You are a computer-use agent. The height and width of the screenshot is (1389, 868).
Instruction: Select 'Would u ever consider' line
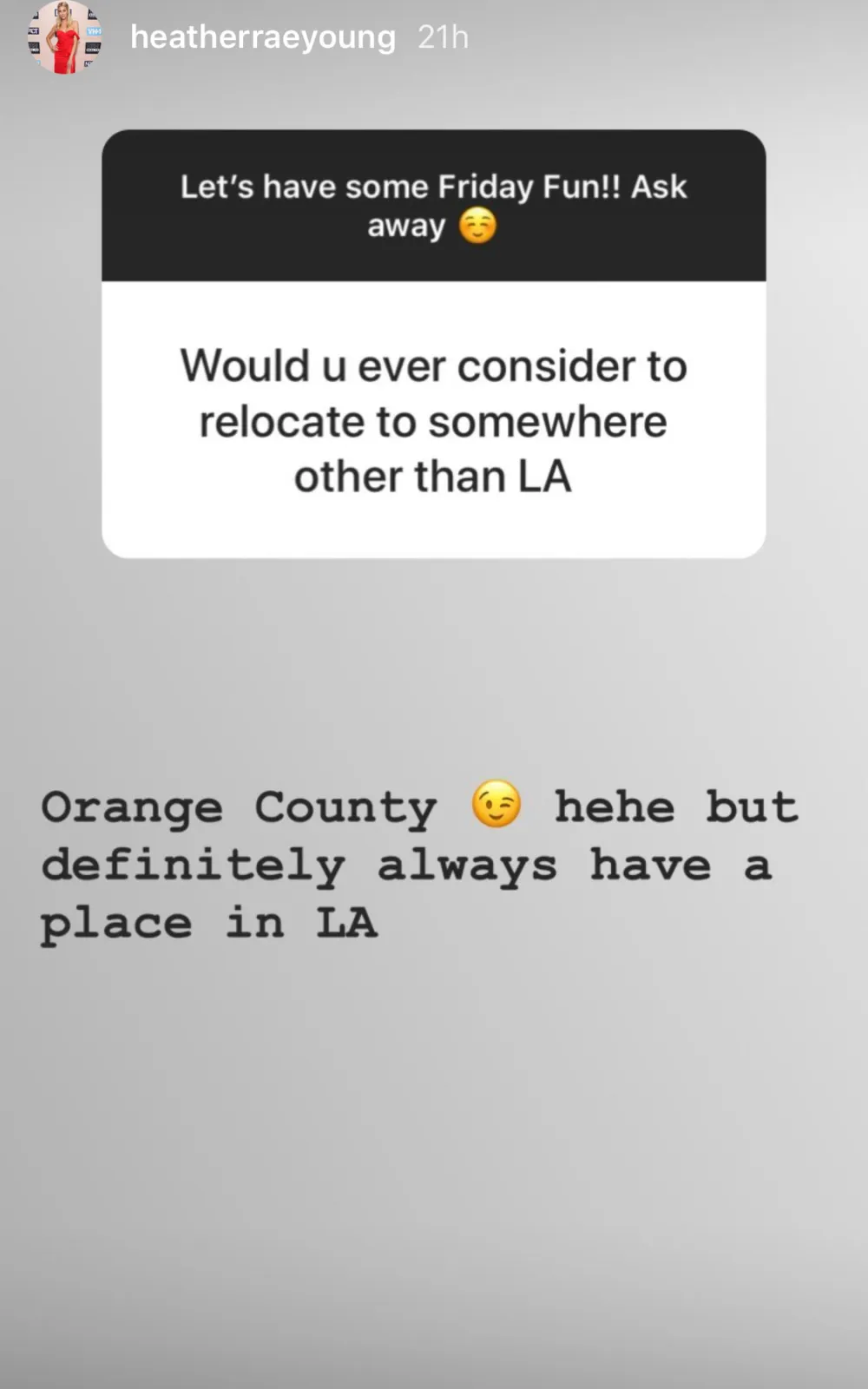pos(432,365)
